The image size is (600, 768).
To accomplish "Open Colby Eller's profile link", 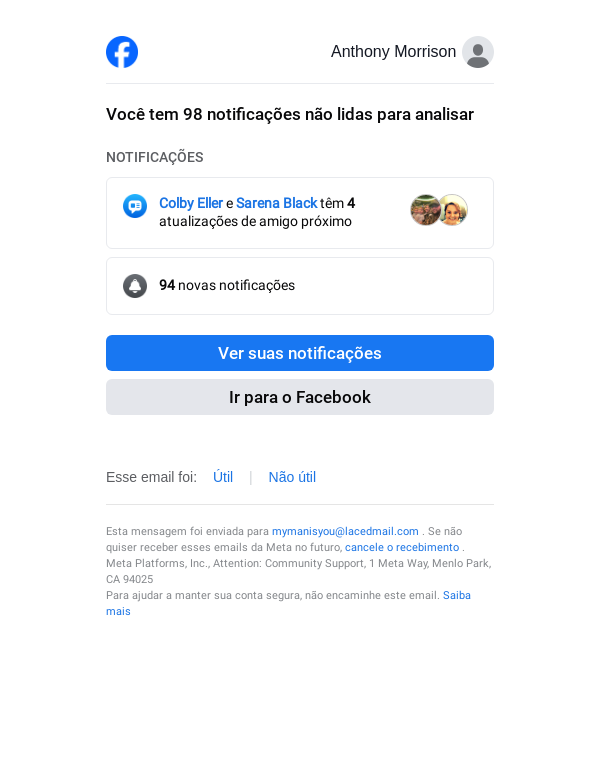I will pos(191,203).
